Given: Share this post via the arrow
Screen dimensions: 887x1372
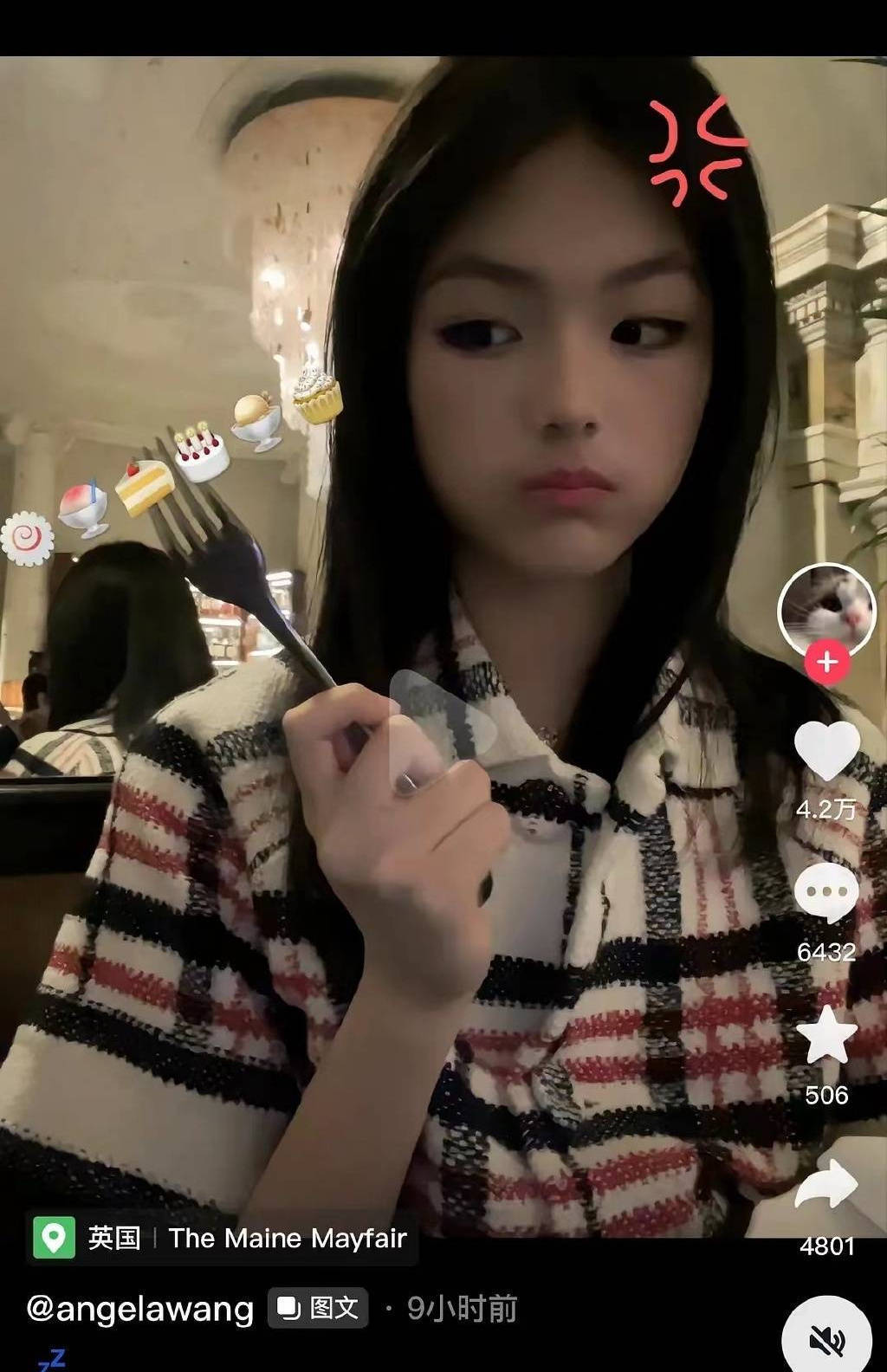Looking at the screenshot, I should (x=826, y=1183).
